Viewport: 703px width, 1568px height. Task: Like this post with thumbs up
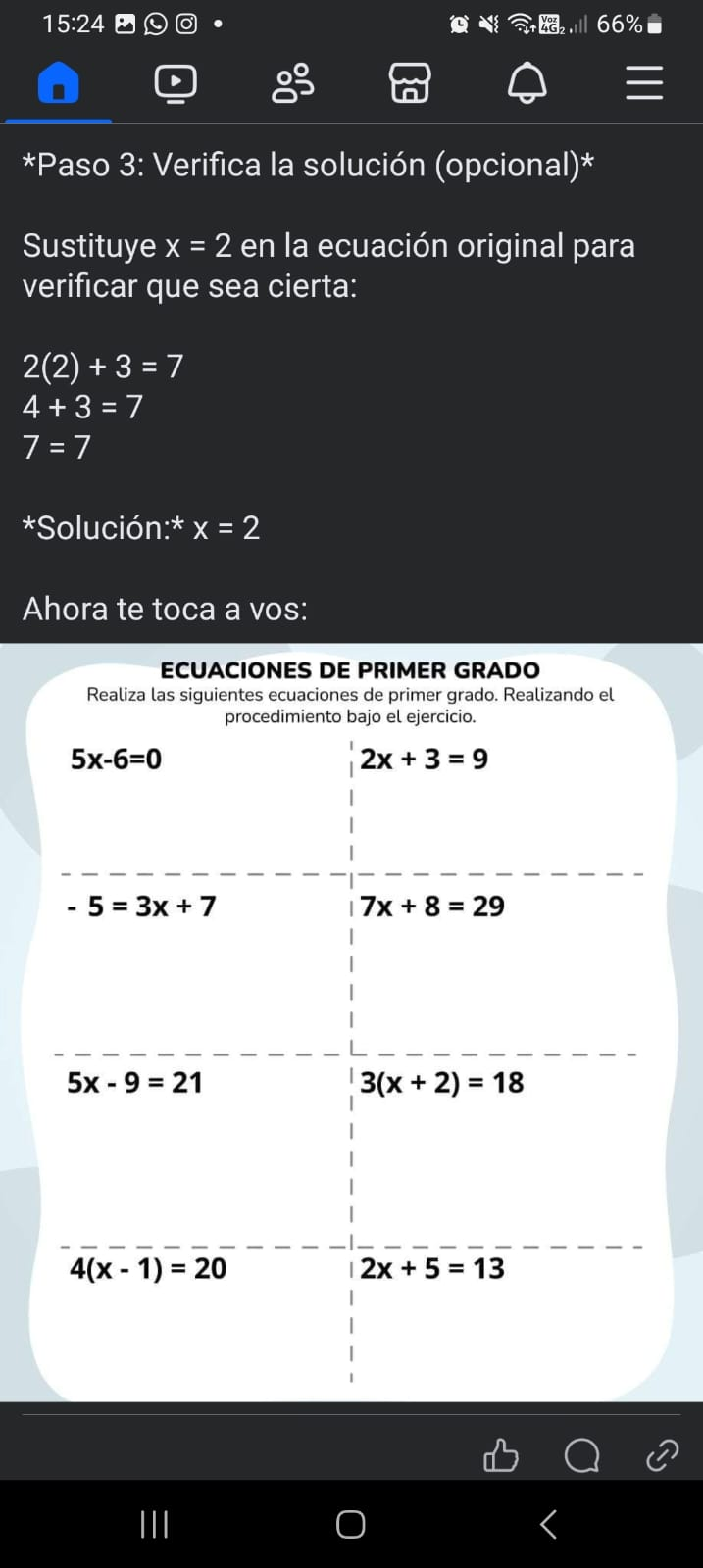[500, 1455]
